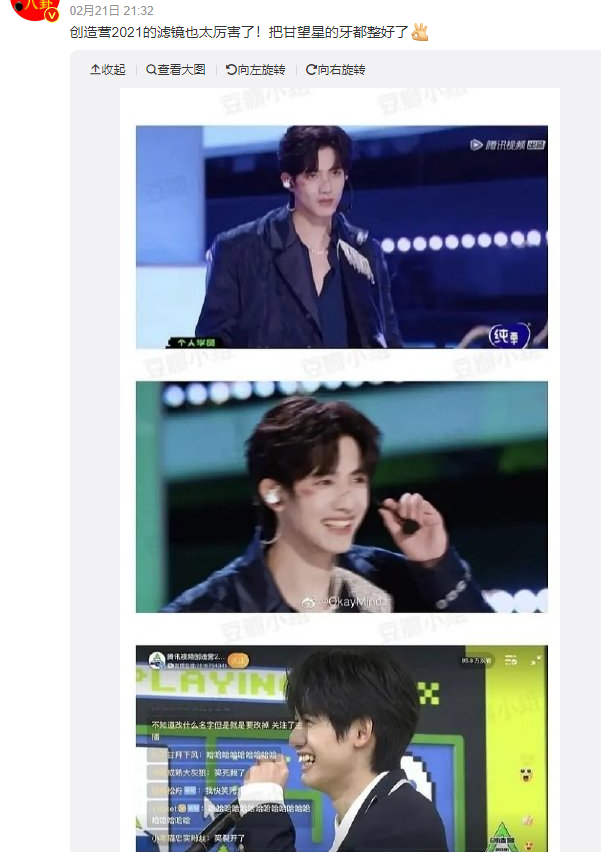
Task: Open the post timestamp 02月21日 21:32
Action: (x=112, y=10)
